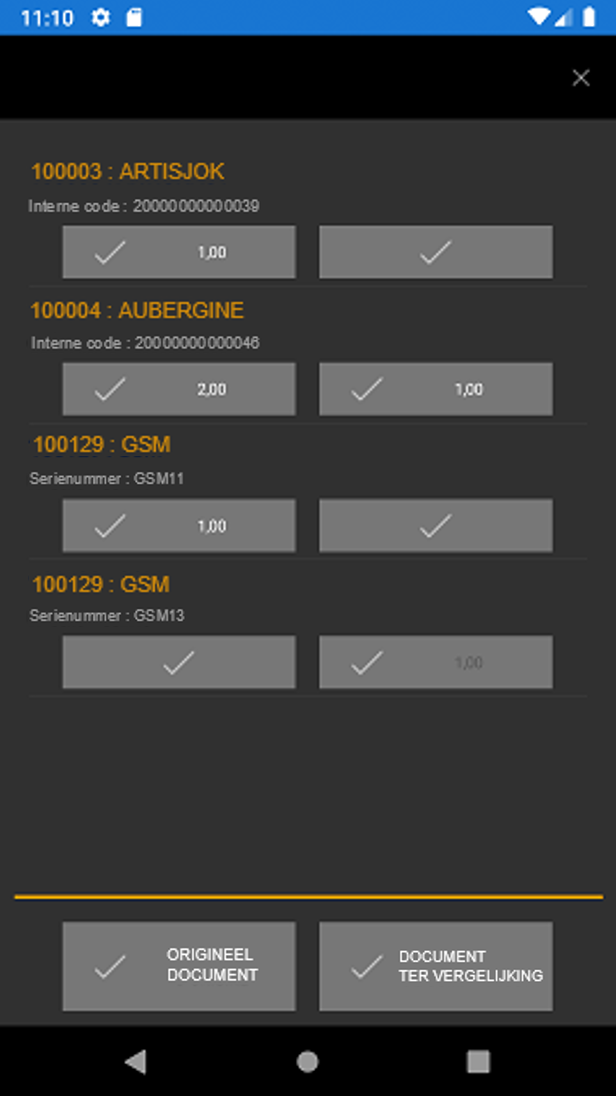Choose Aubergine comparison quantity 1,00

(435, 389)
